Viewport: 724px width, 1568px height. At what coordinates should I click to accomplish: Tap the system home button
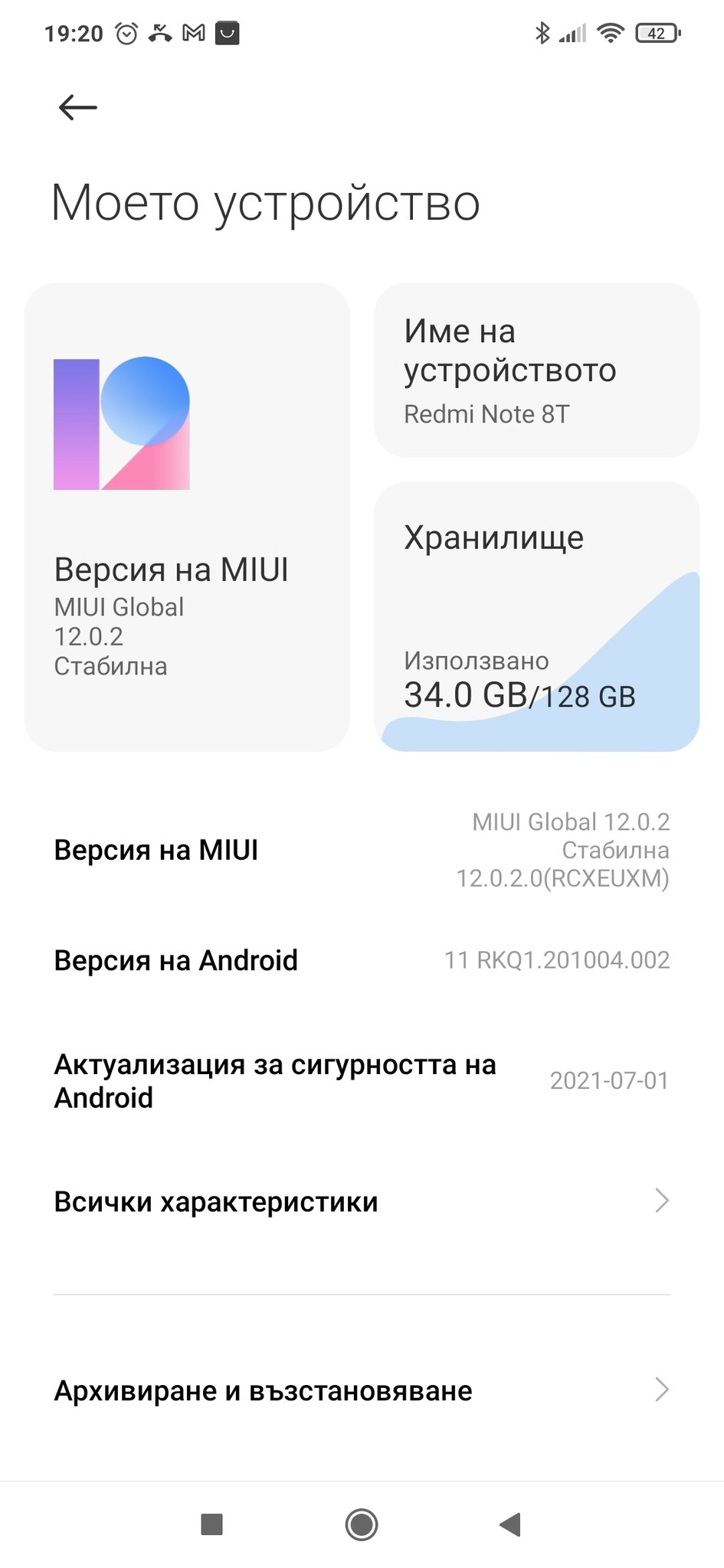362,1524
